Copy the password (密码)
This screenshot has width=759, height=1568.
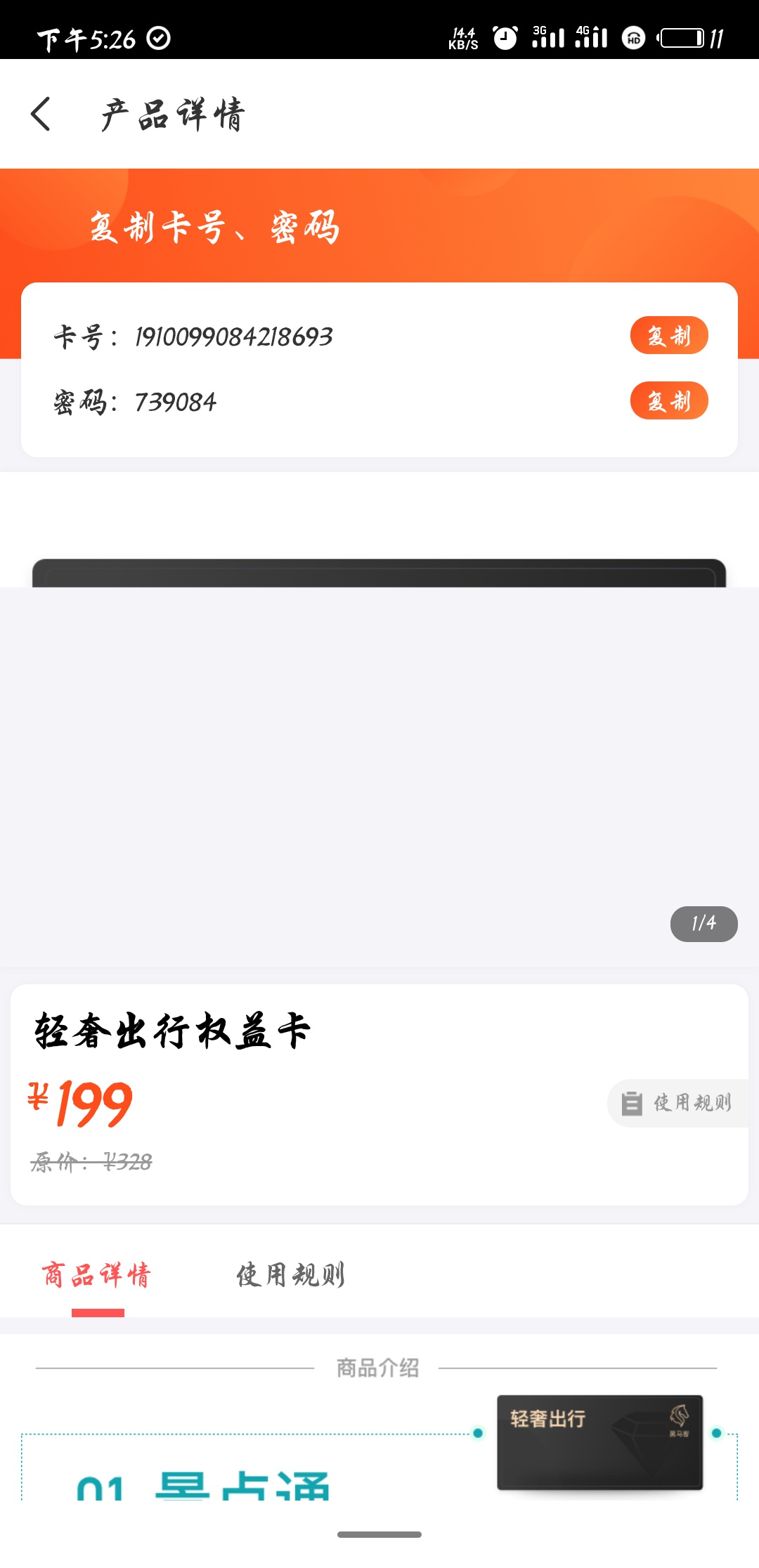668,401
